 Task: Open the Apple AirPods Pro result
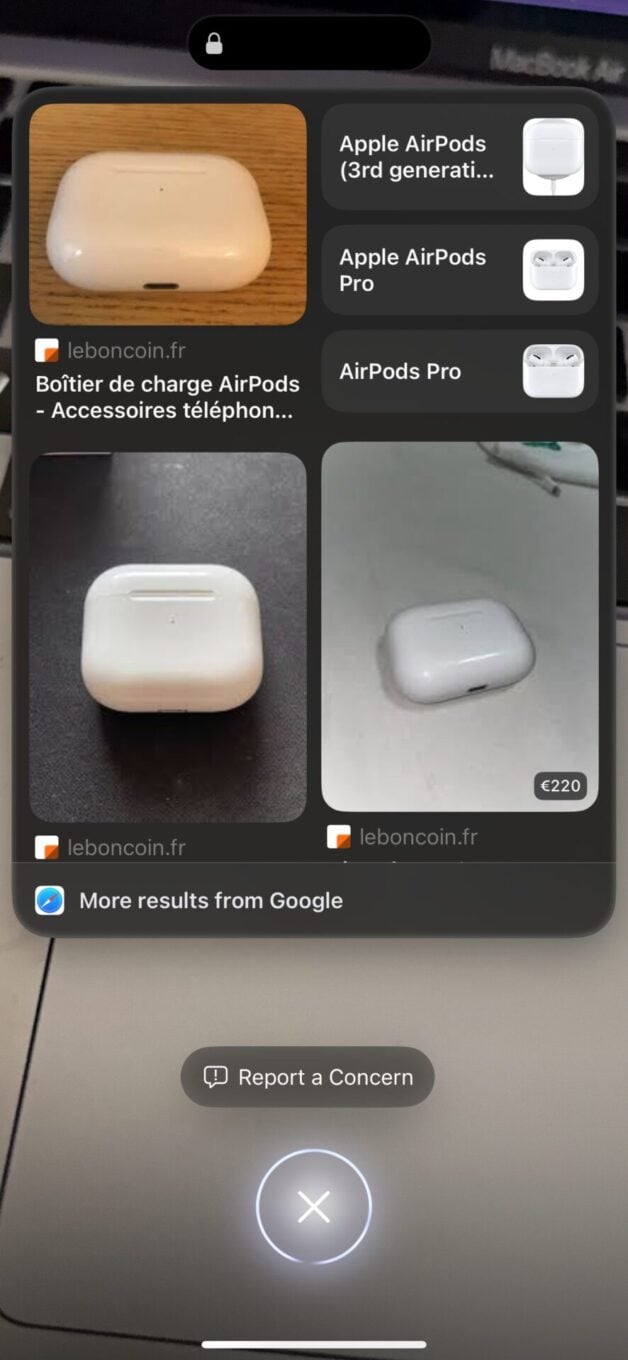(459, 270)
